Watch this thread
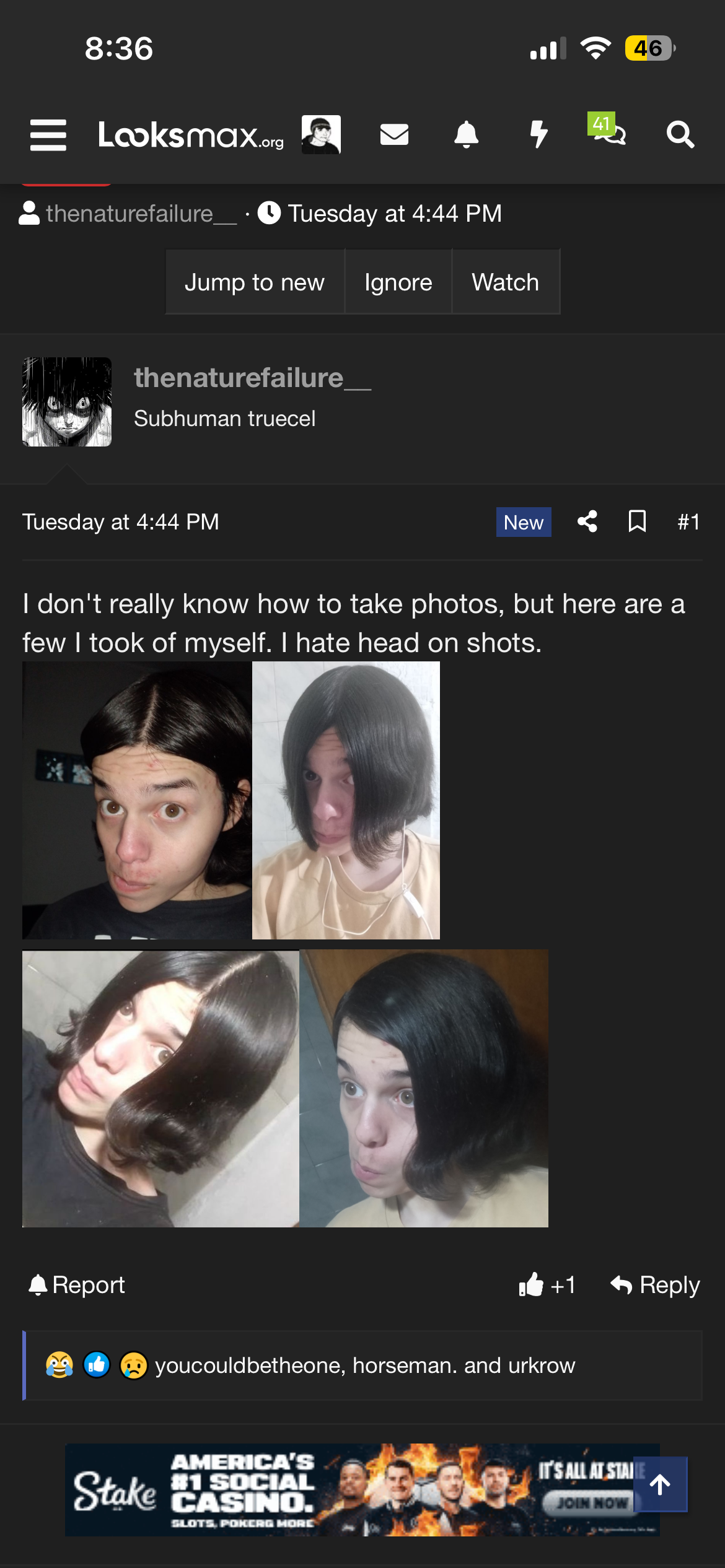The height and width of the screenshot is (1568, 725). 506,282
